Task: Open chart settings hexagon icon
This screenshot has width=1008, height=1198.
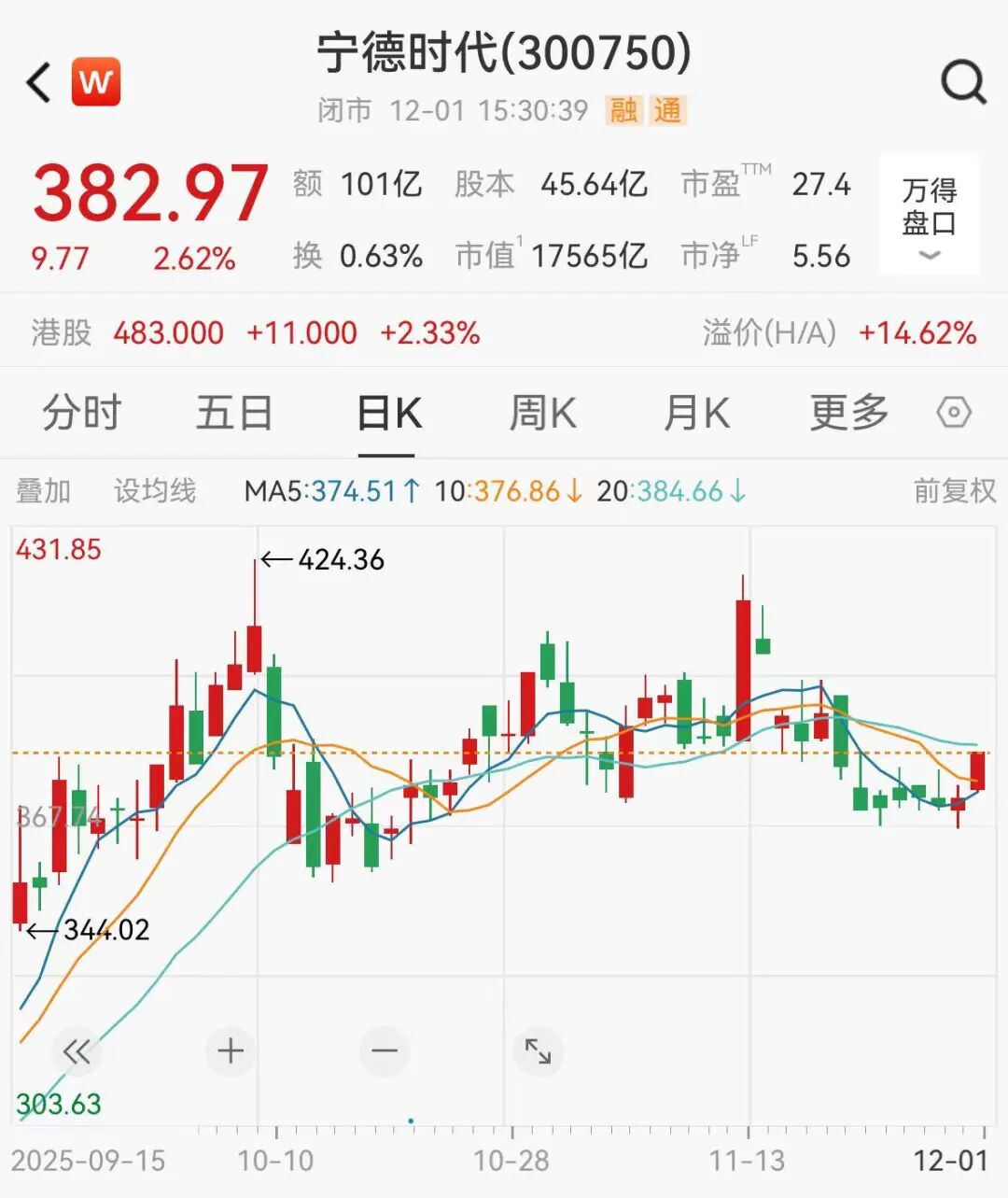Action: tap(954, 413)
